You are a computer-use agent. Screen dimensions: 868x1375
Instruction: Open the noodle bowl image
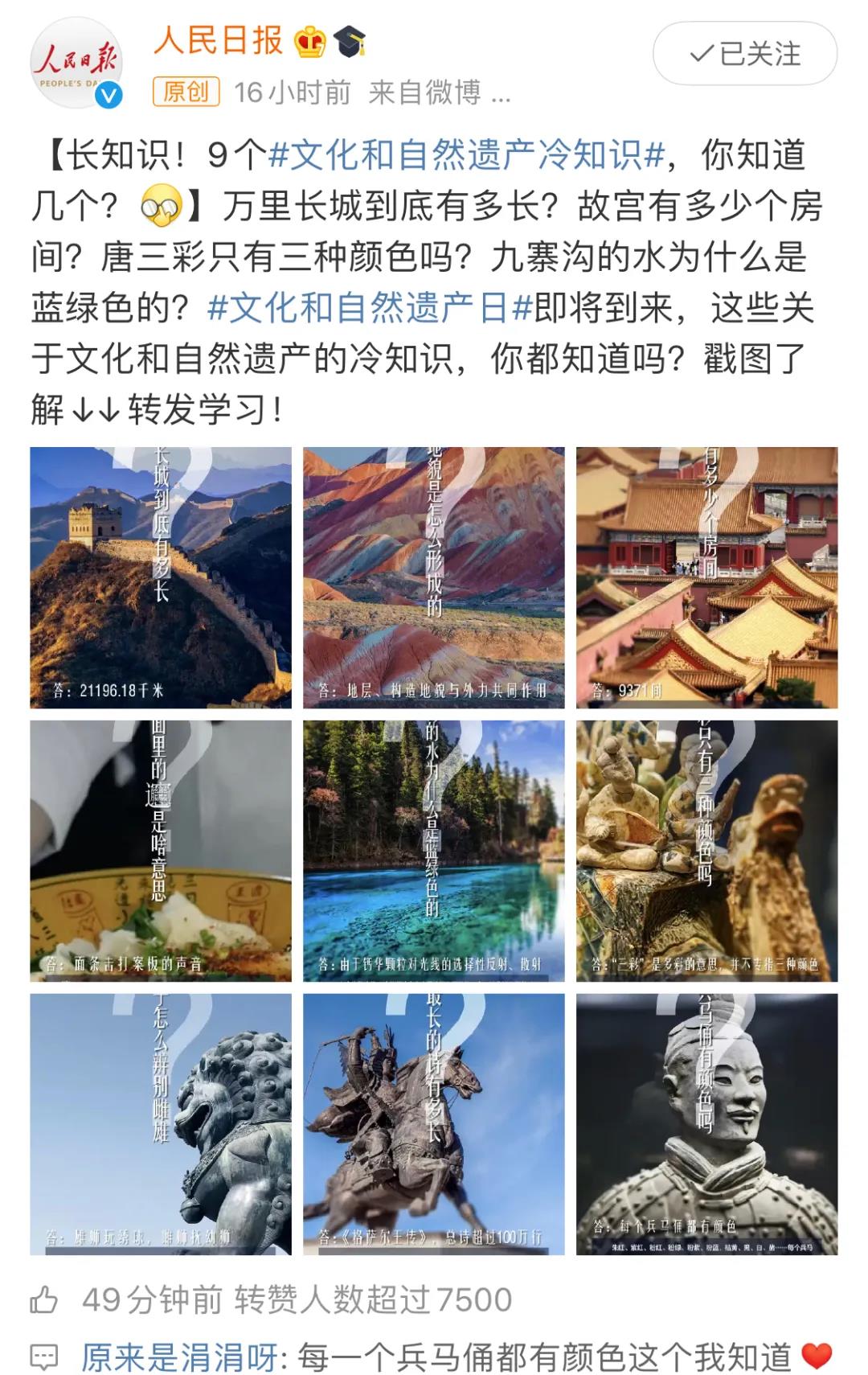point(161,851)
